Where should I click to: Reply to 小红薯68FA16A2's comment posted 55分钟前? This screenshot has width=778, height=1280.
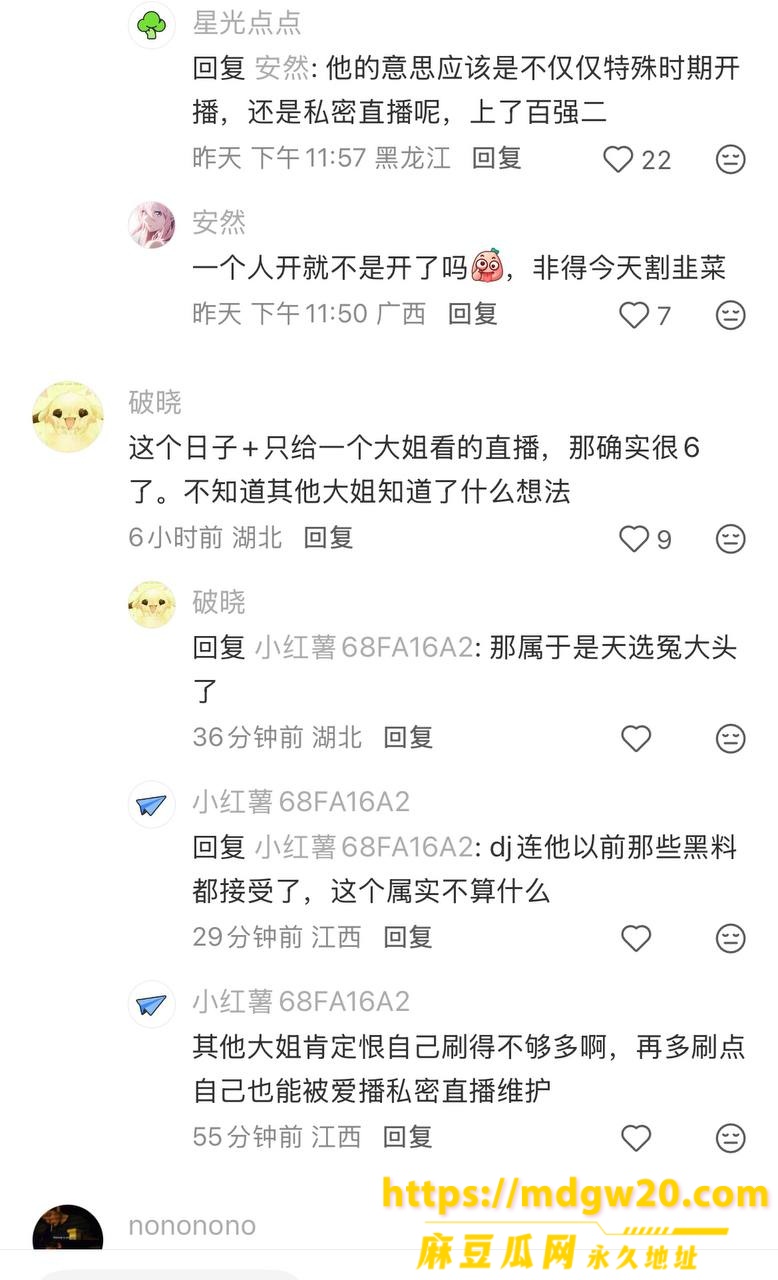(408, 1137)
